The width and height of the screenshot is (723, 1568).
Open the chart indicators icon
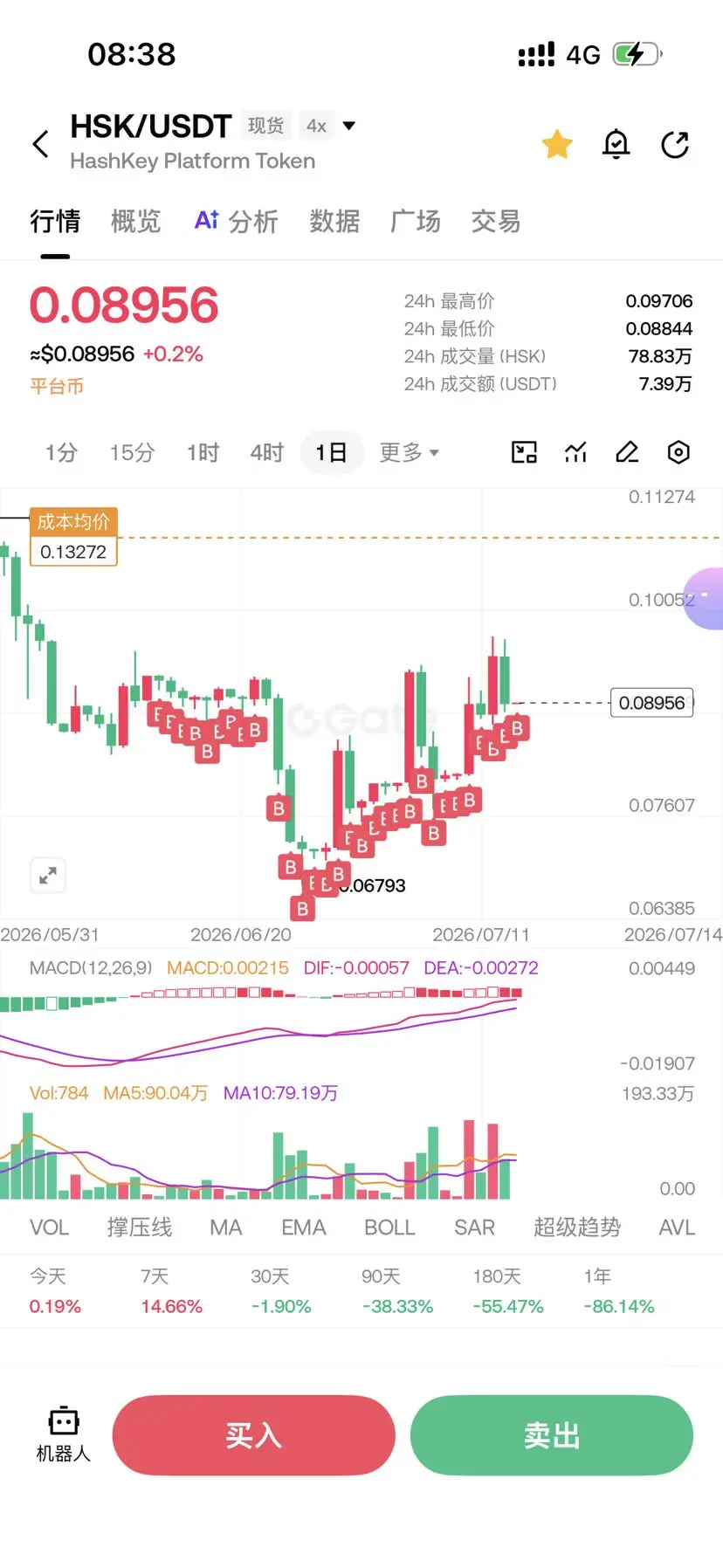(575, 452)
